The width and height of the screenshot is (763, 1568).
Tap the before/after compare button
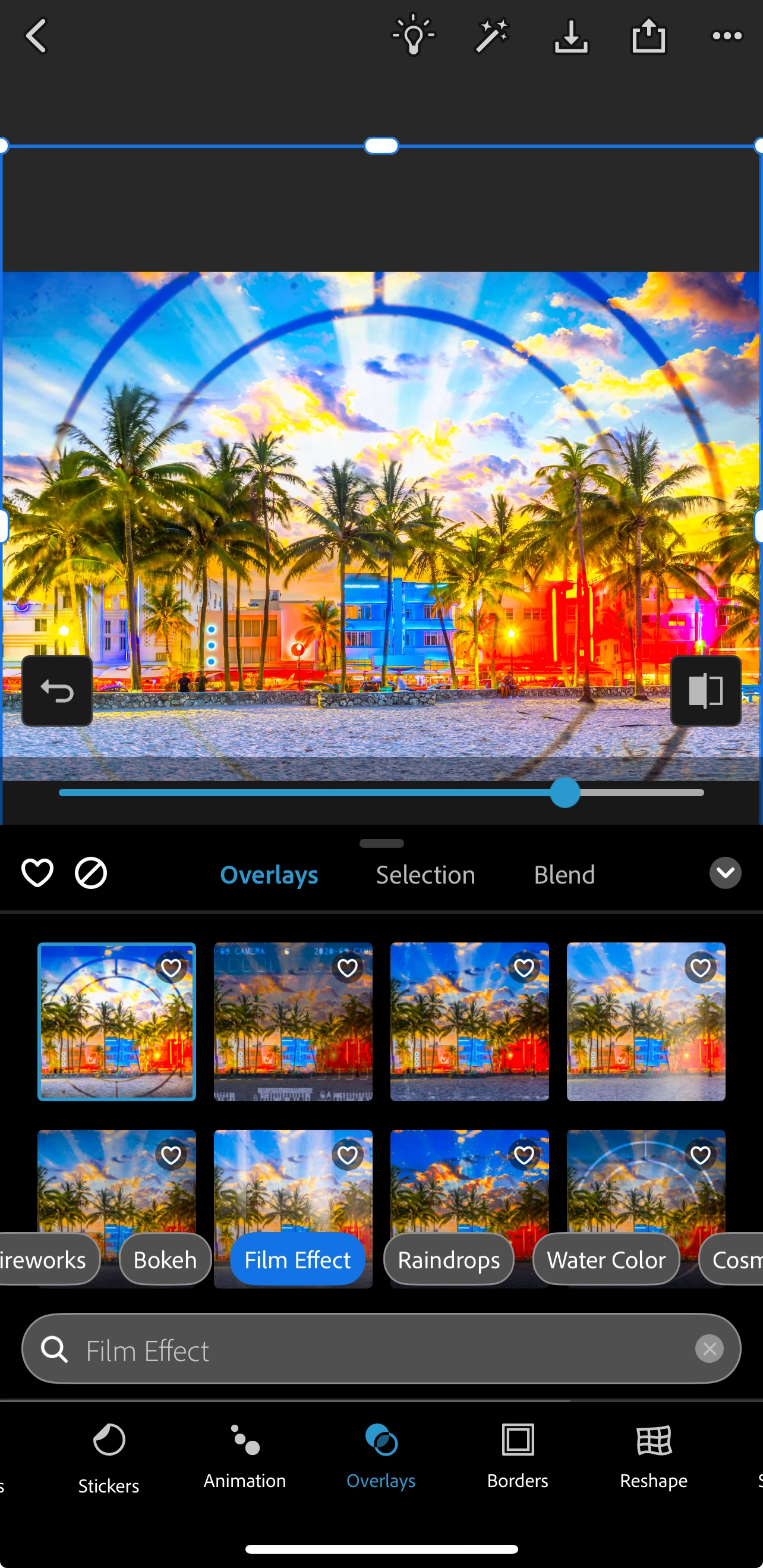tap(706, 691)
